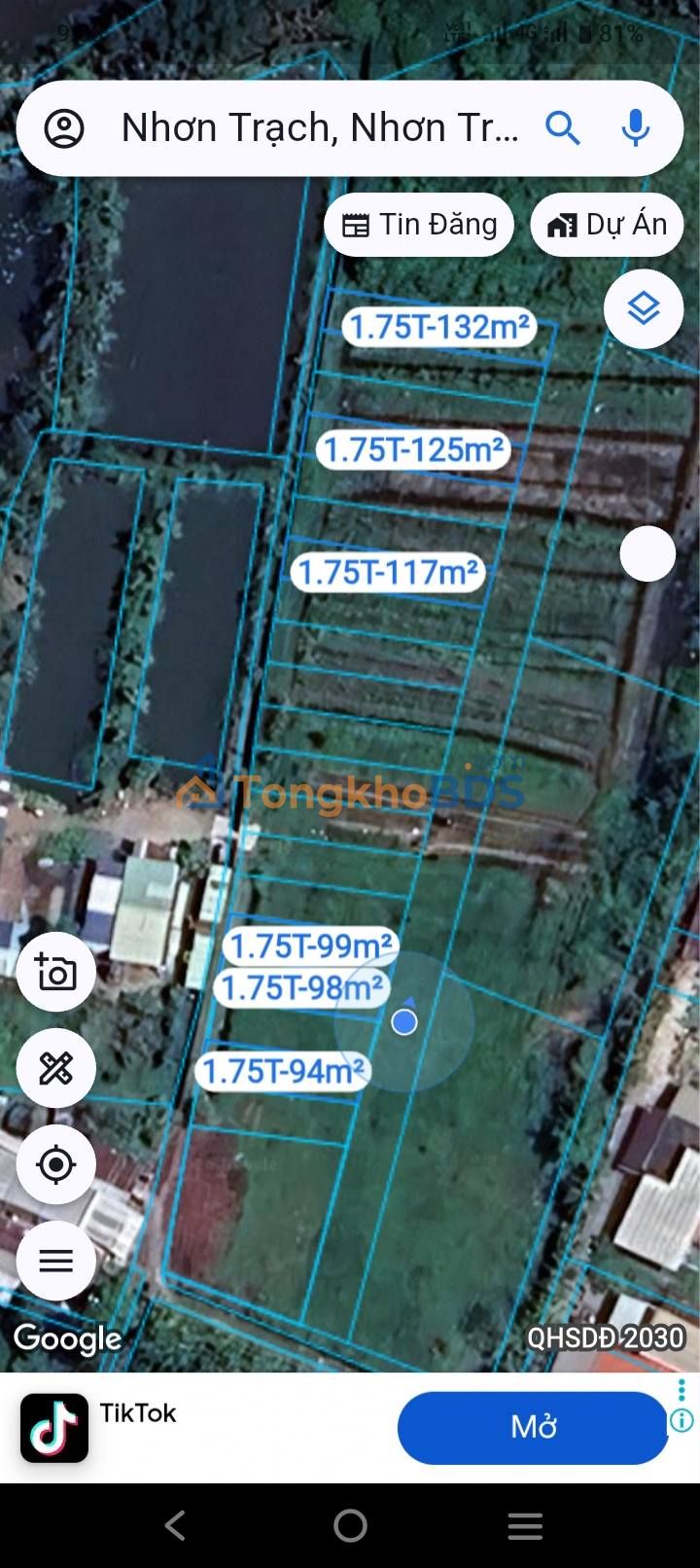The width and height of the screenshot is (700, 1568).
Task: Tap the magnifier search icon
Action: [563, 128]
